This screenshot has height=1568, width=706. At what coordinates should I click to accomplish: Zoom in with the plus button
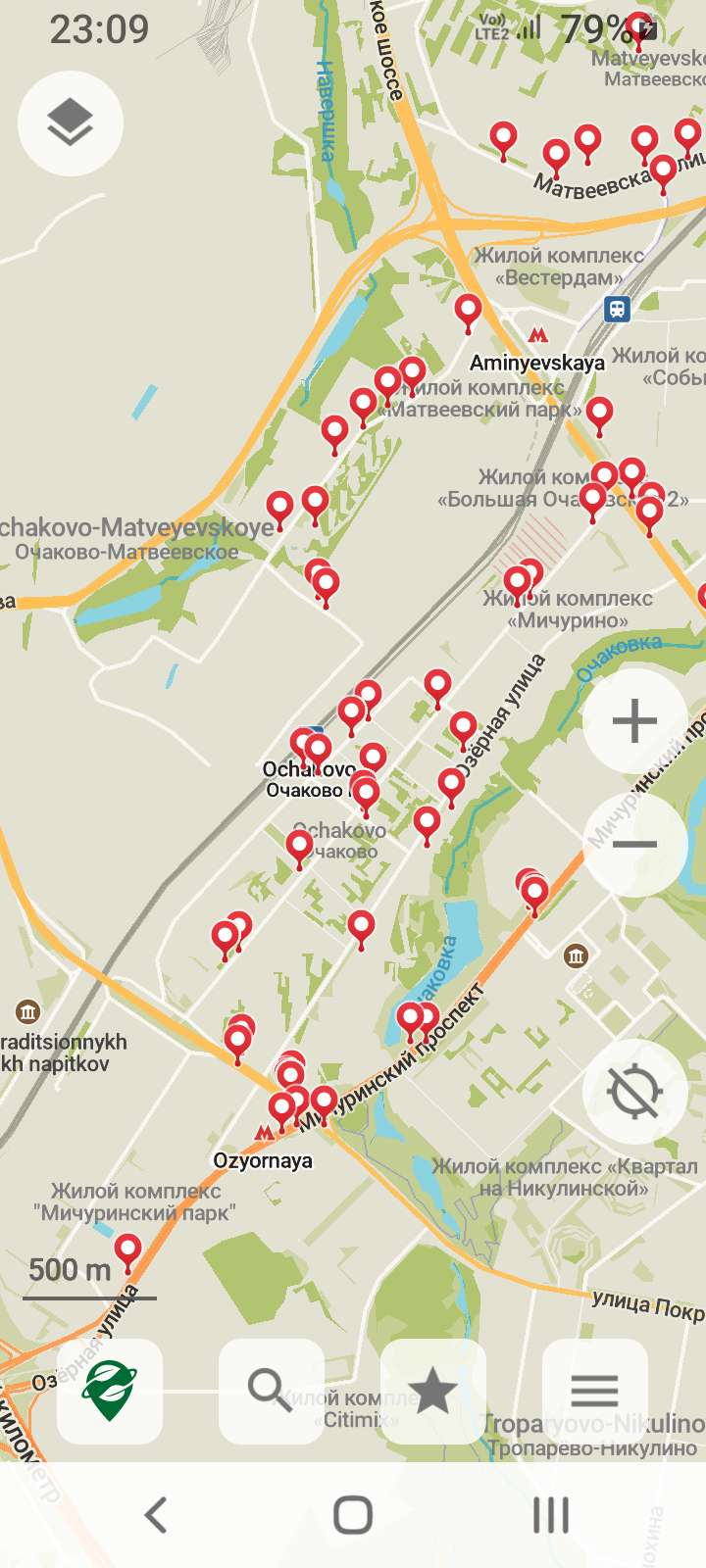pyautogui.click(x=634, y=721)
